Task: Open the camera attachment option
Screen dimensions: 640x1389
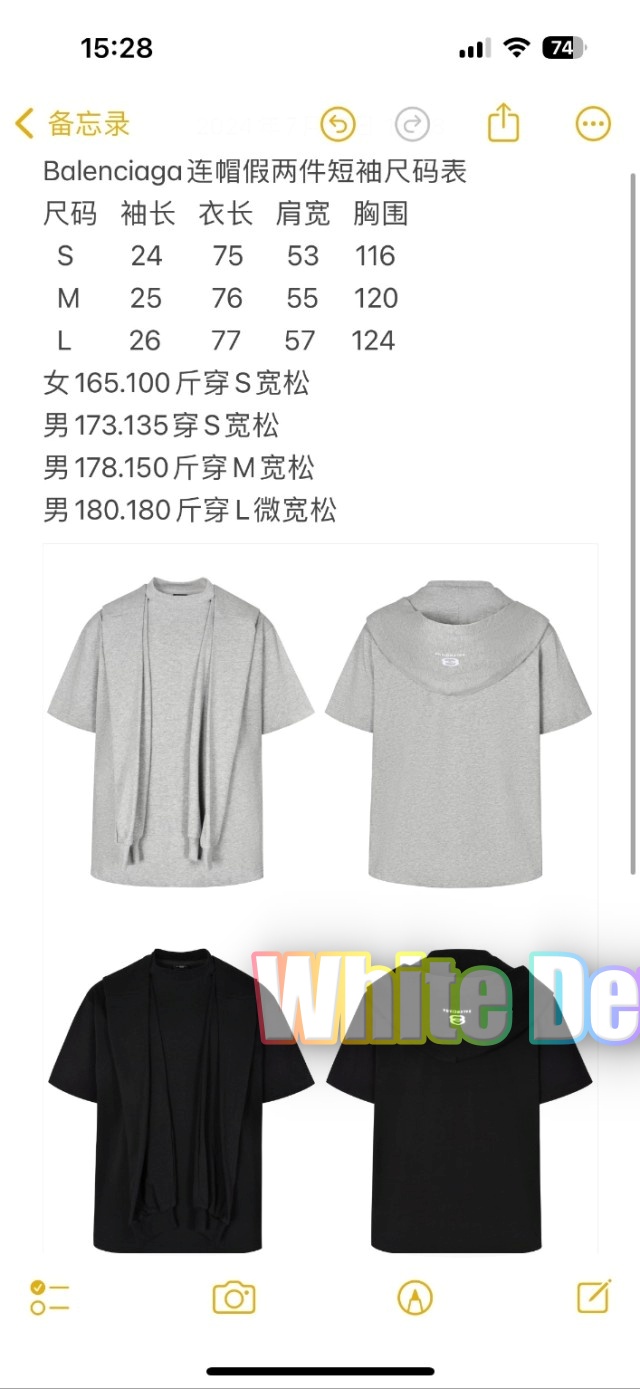Action: 234,1298
